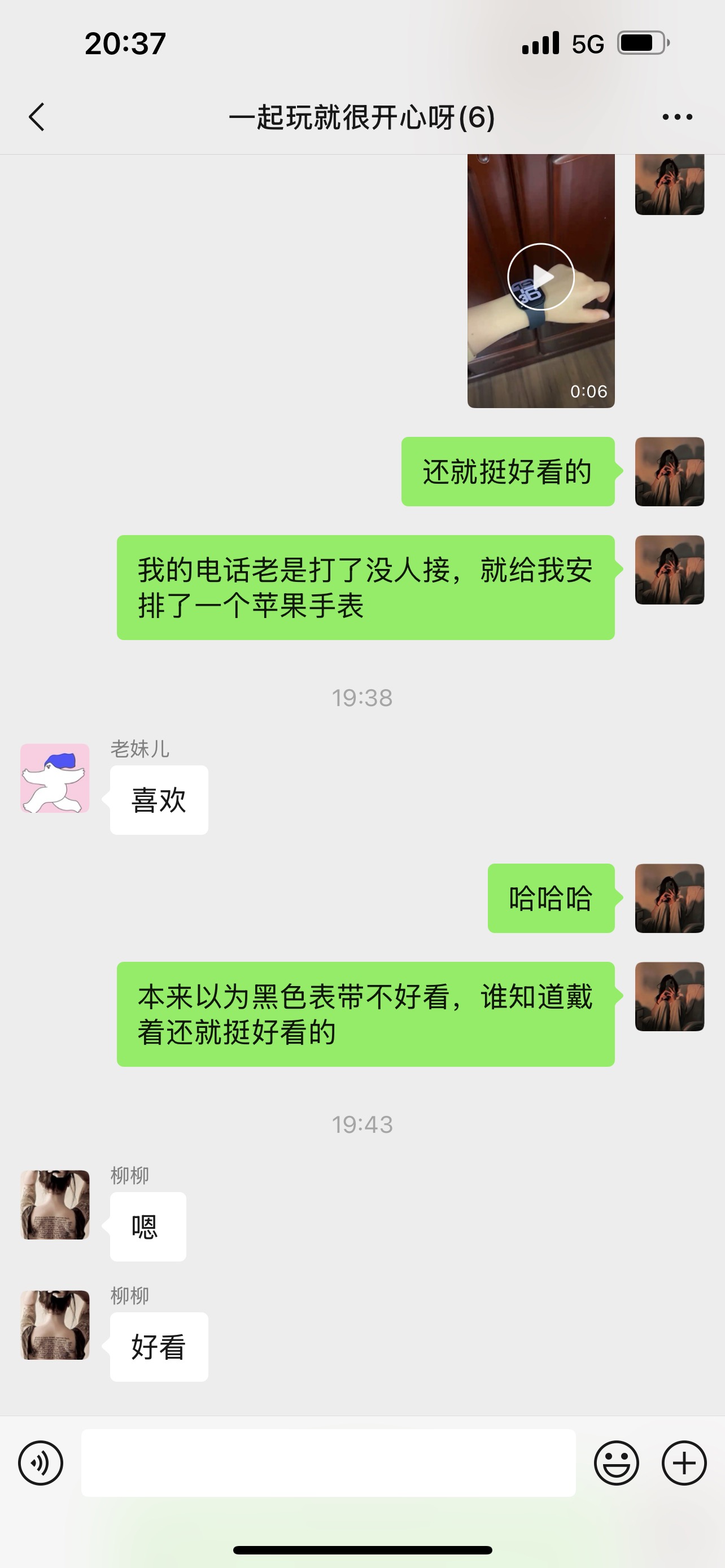Open the group chat options menu
Screen dimensions: 725x1568
(677, 117)
